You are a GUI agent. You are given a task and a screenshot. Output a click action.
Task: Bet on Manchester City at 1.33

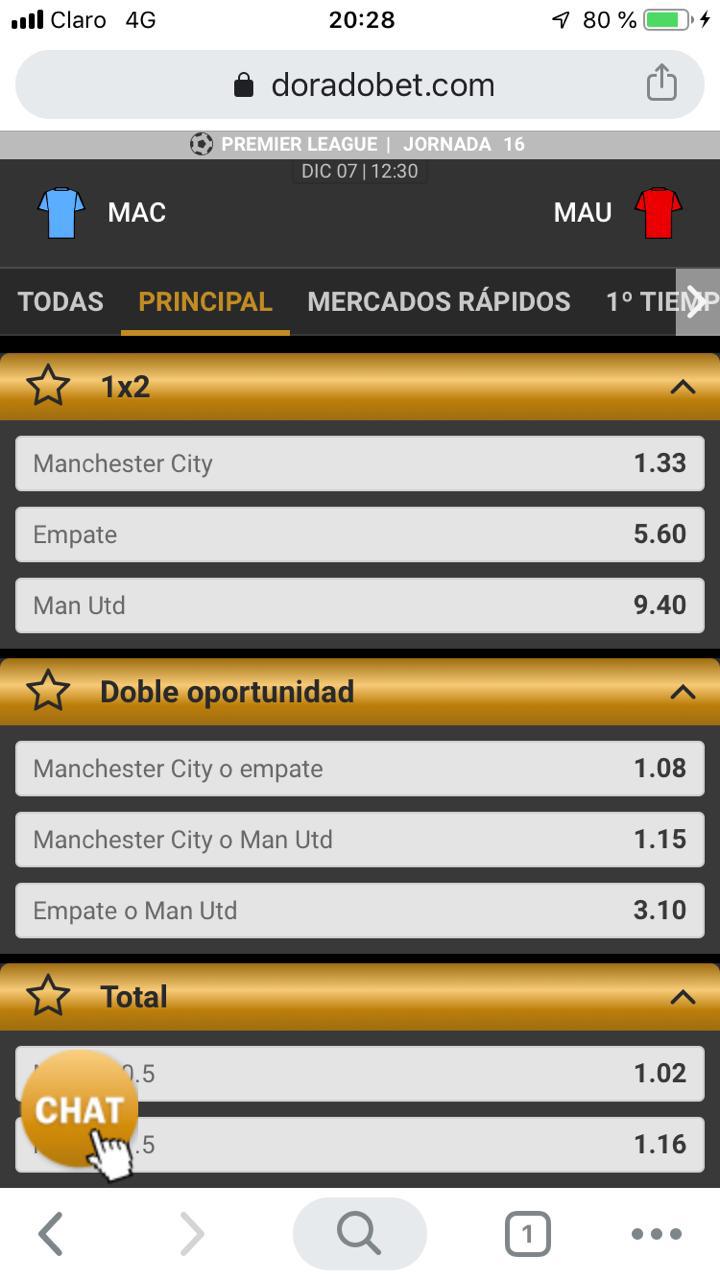coord(359,464)
